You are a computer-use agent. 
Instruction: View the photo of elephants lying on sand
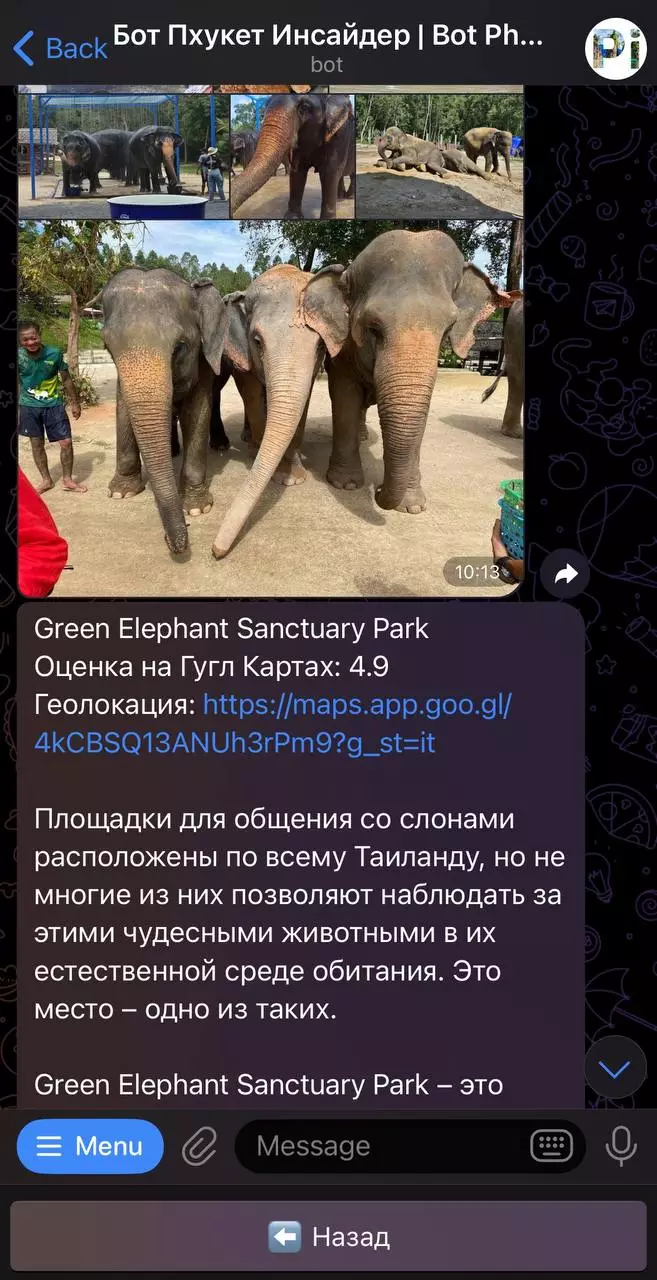[x=440, y=155]
